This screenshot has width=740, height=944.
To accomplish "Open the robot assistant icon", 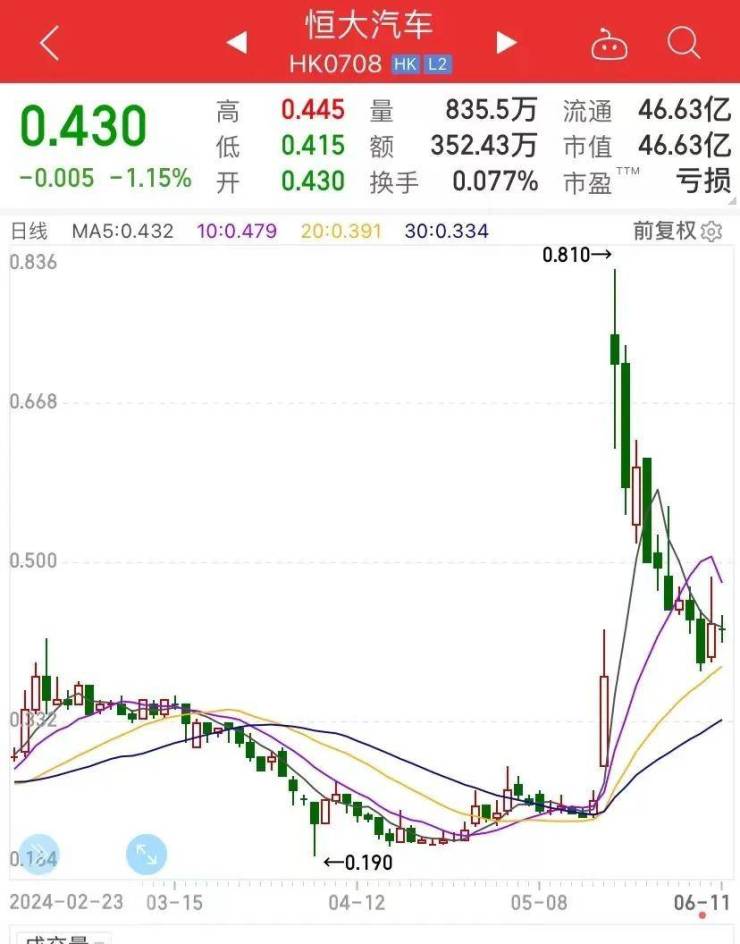I will (608, 44).
